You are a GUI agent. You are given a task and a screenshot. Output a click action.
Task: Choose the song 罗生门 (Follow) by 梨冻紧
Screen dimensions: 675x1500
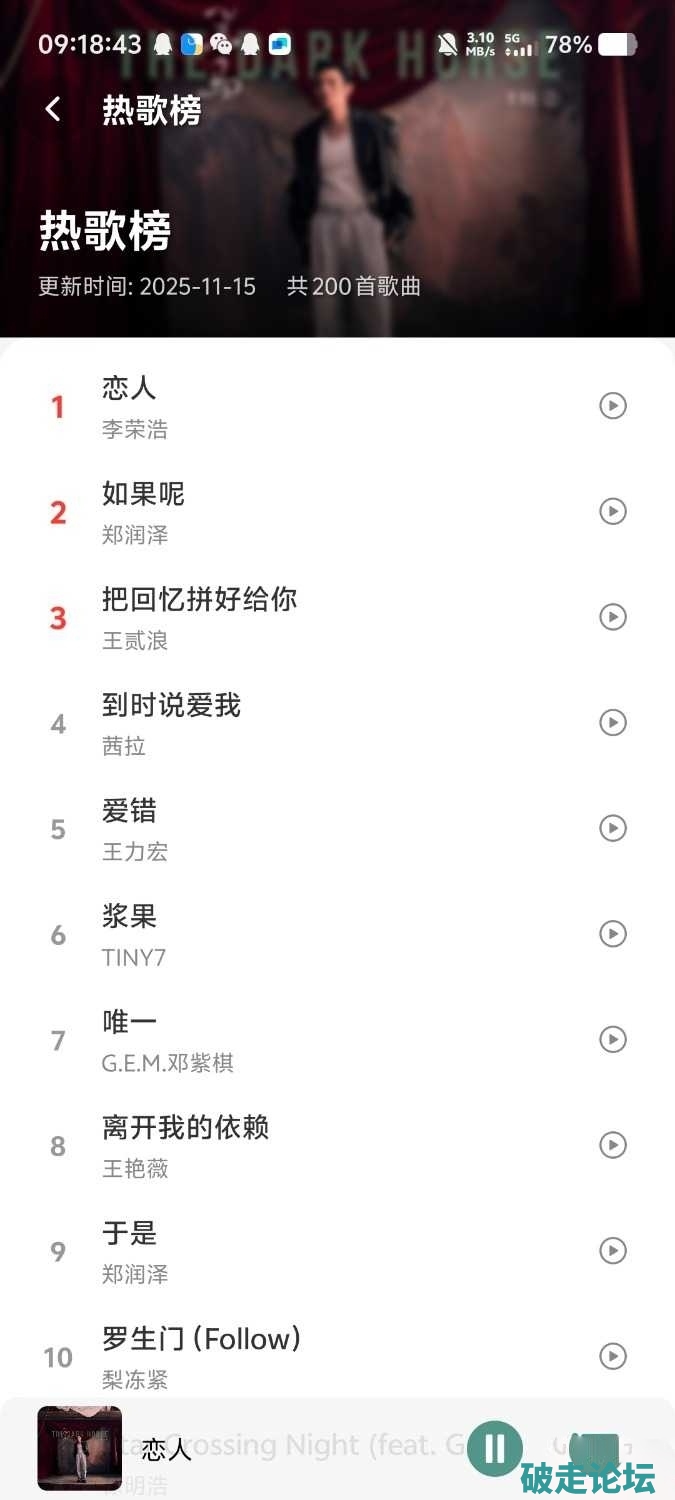coord(300,1356)
